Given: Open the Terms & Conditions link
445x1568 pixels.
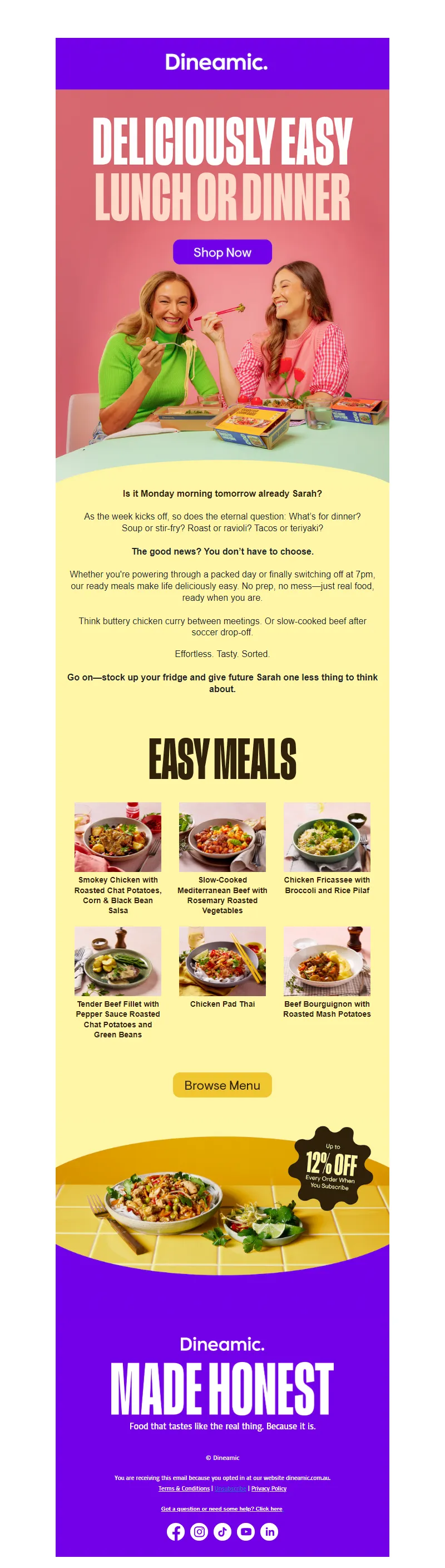Looking at the screenshot, I should tap(184, 1488).
